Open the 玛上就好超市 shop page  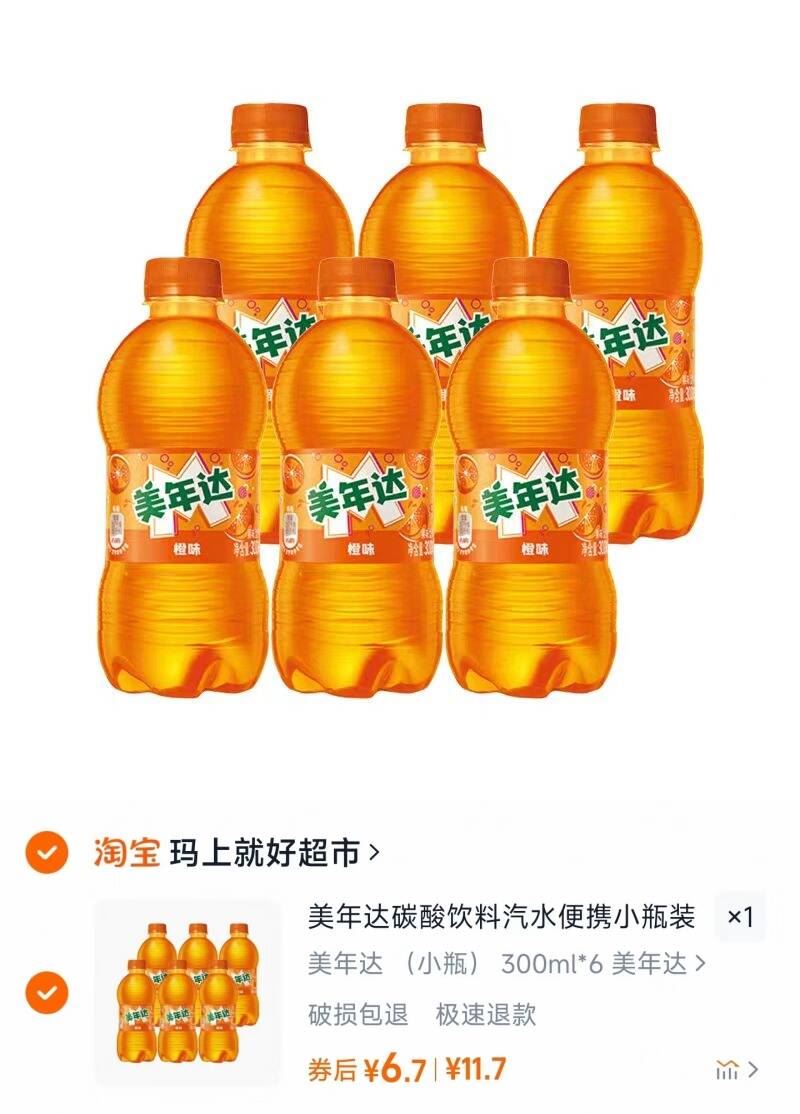(x=270, y=853)
